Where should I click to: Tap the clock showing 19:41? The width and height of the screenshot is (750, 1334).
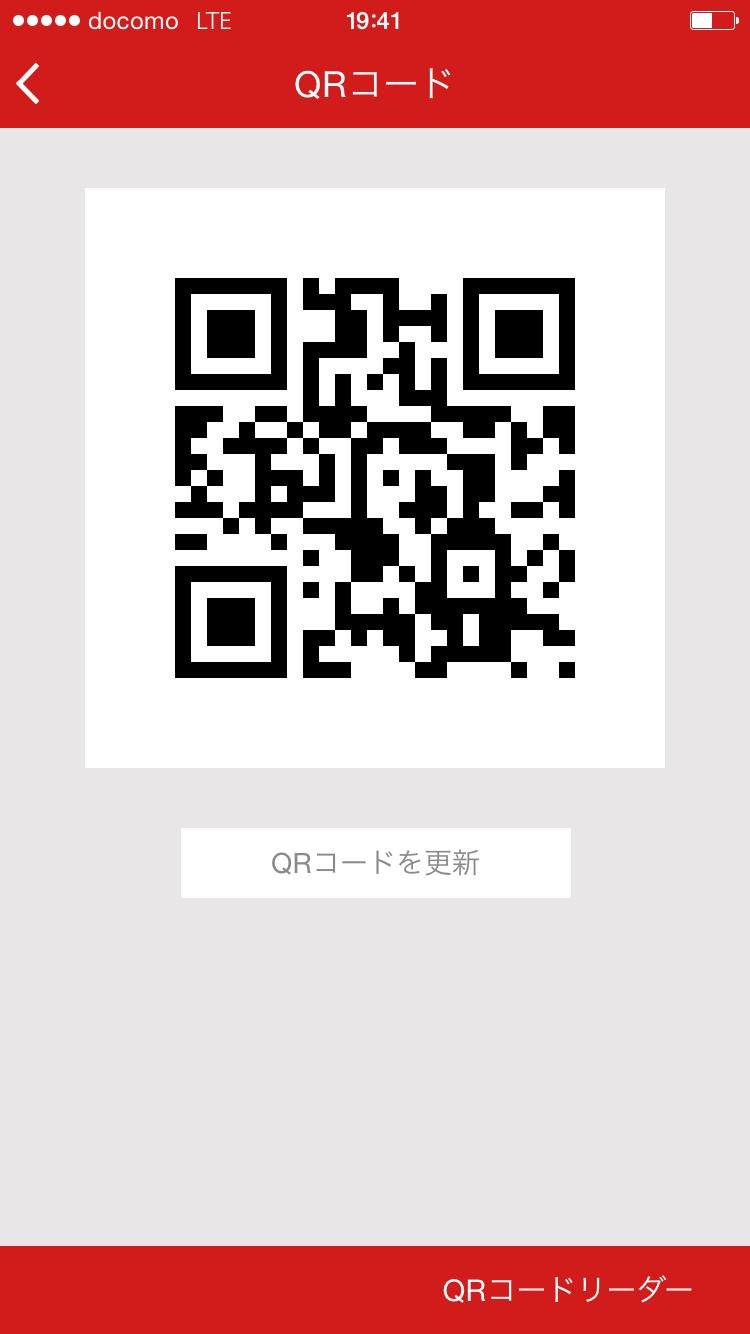click(371, 20)
